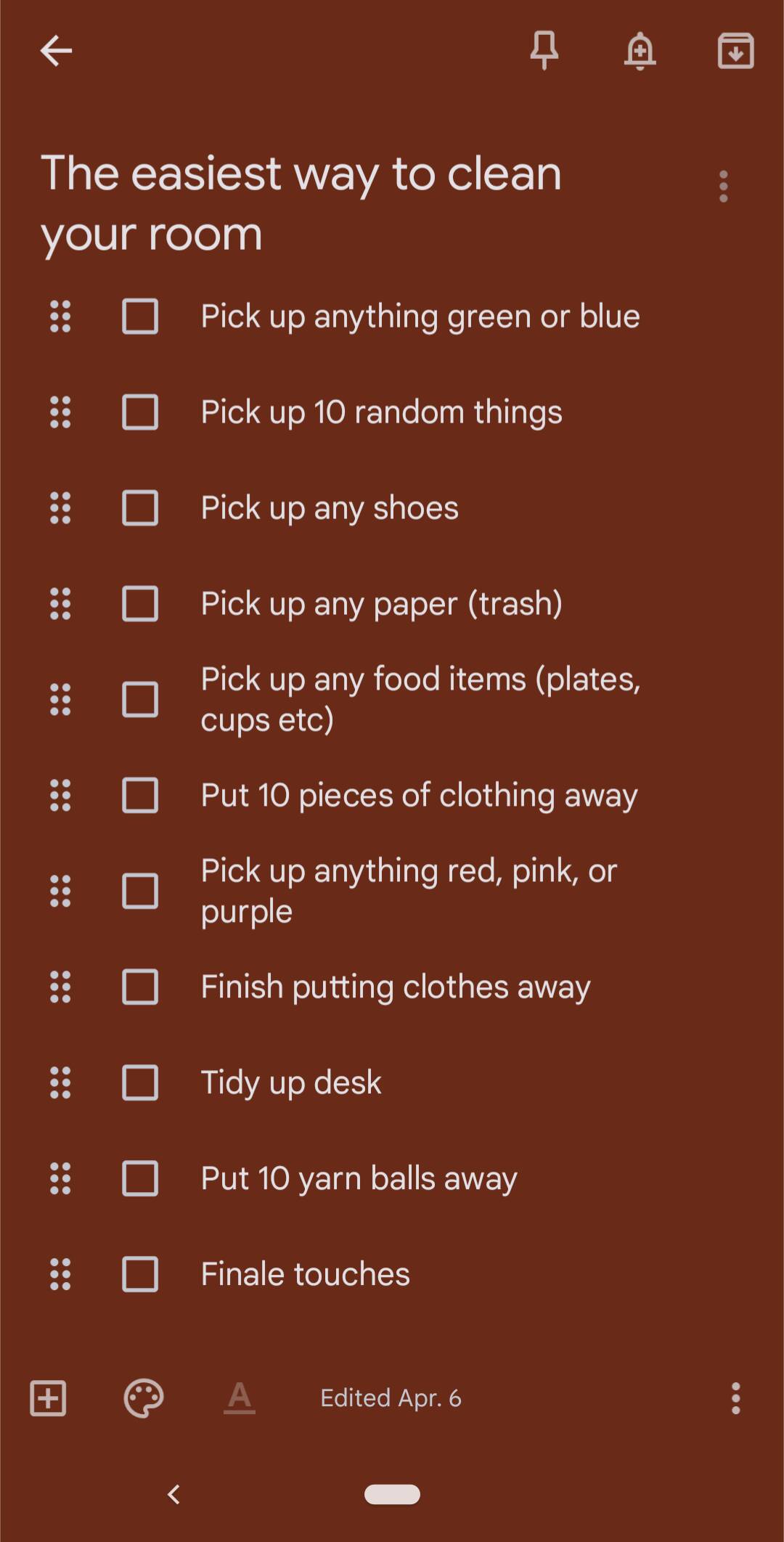Pin this note

pyautogui.click(x=544, y=52)
